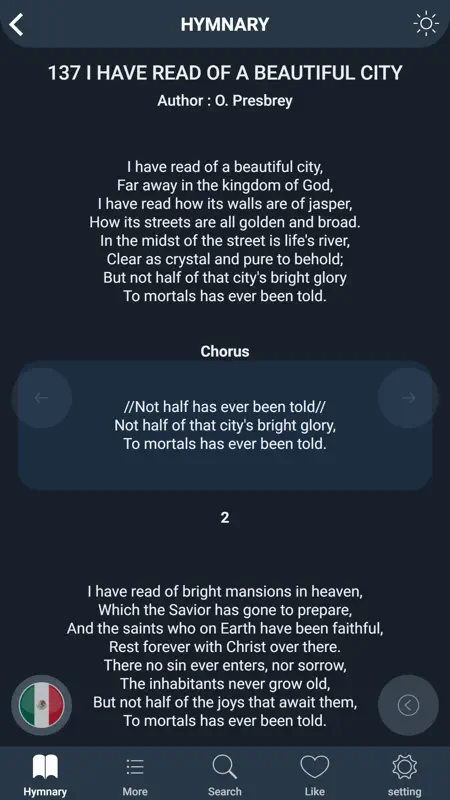The image size is (450, 800).
Task: Go back using the top-left arrow
Action: (16, 24)
